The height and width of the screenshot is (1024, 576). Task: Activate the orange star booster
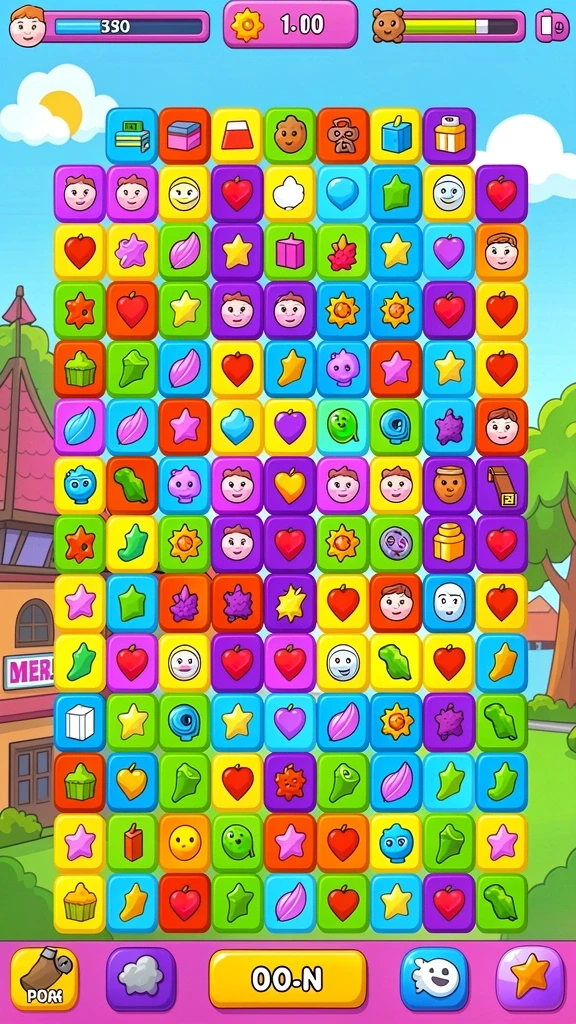(530, 978)
